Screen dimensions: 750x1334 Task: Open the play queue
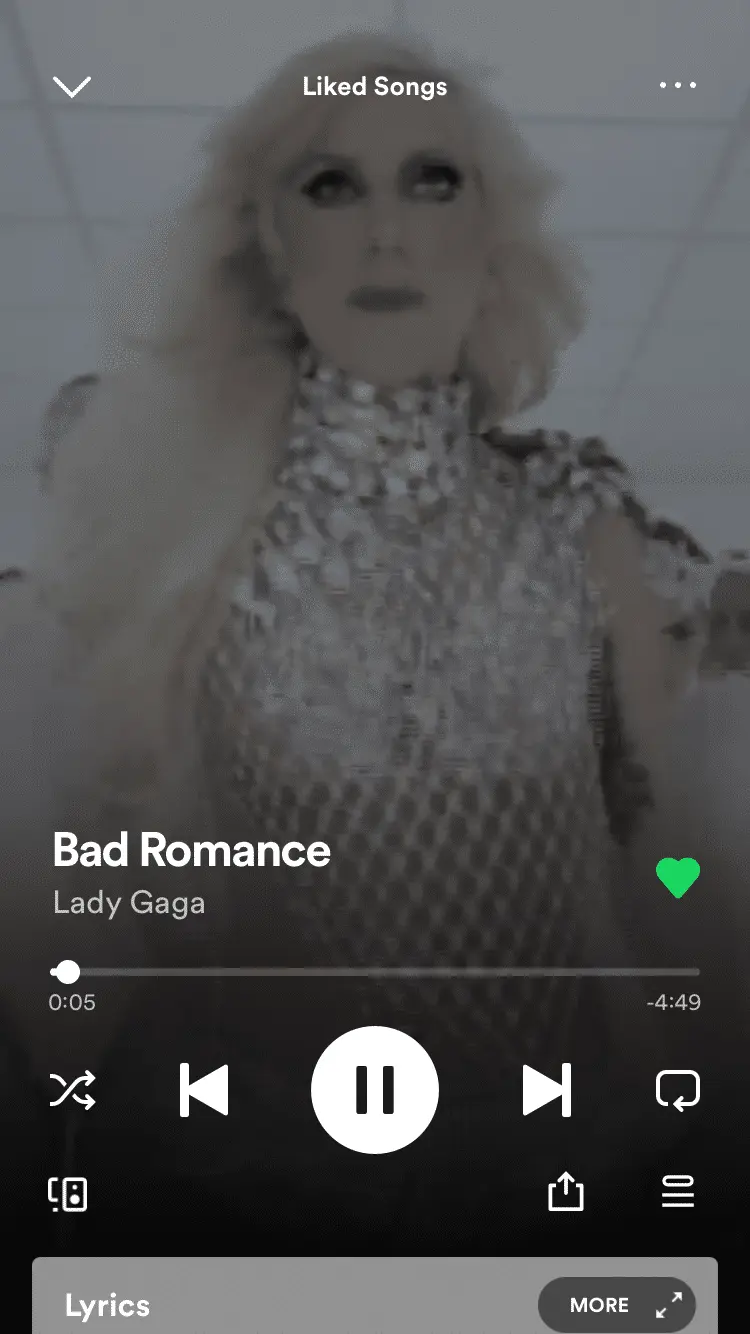click(677, 1192)
